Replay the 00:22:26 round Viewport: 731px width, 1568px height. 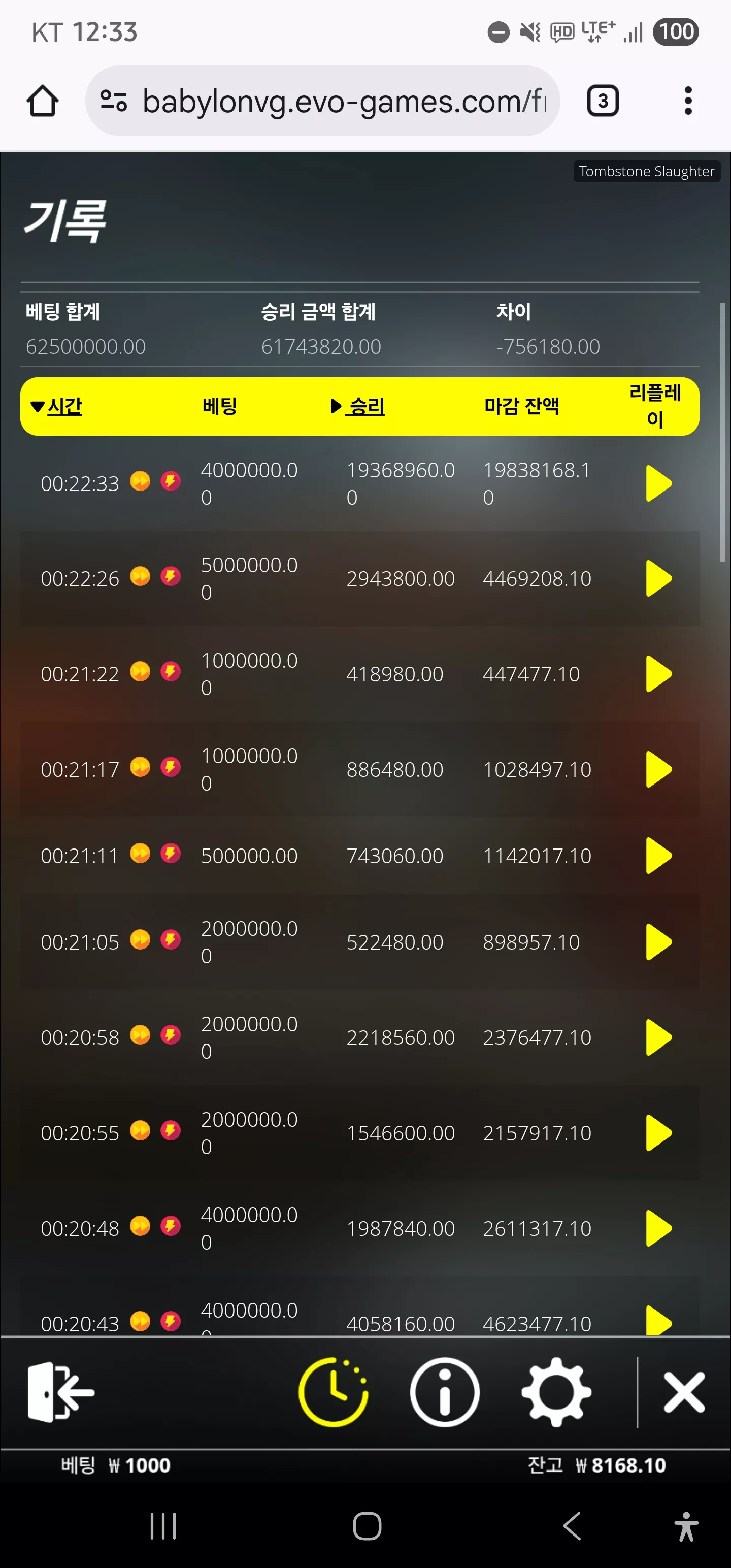tap(658, 578)
